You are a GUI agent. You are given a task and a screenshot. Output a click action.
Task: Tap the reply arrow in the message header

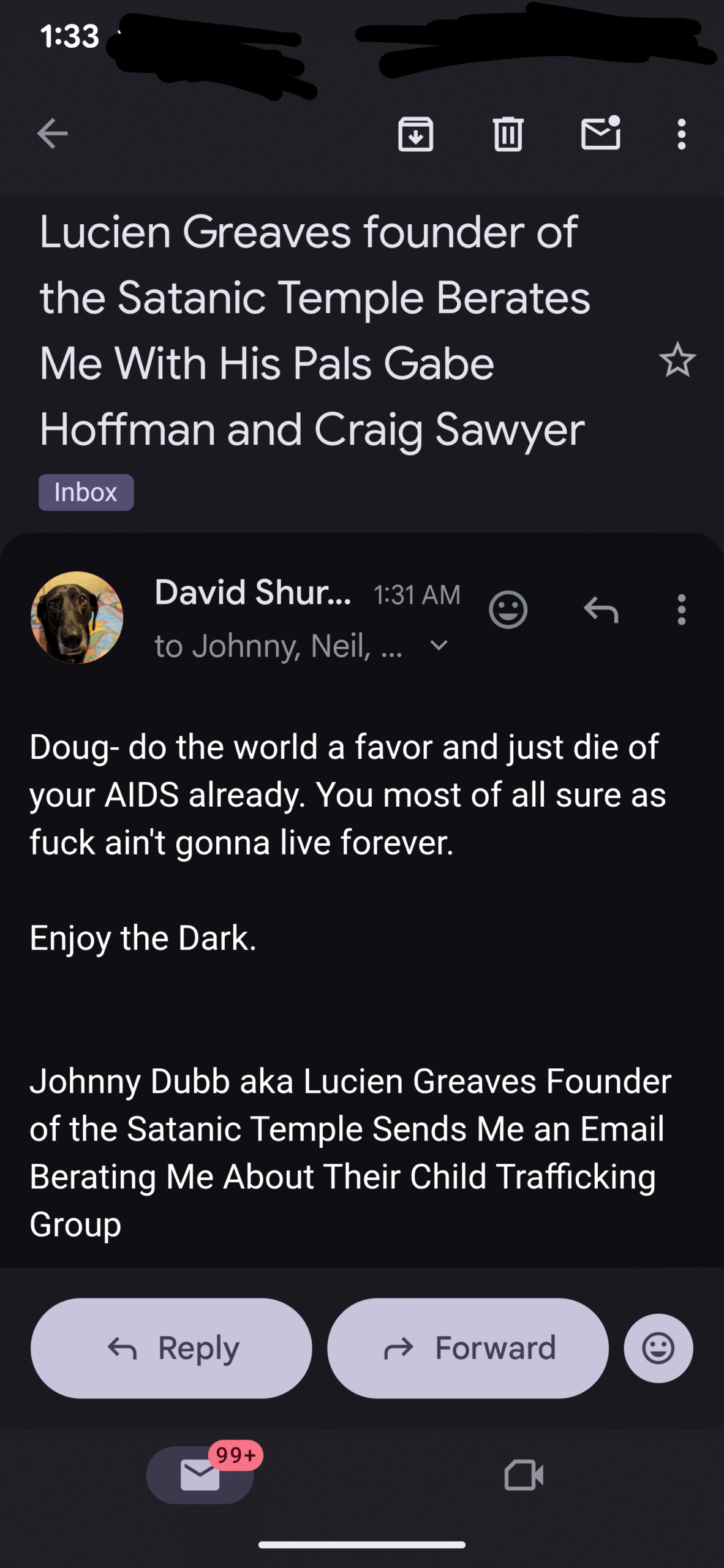tap(601, 609)
